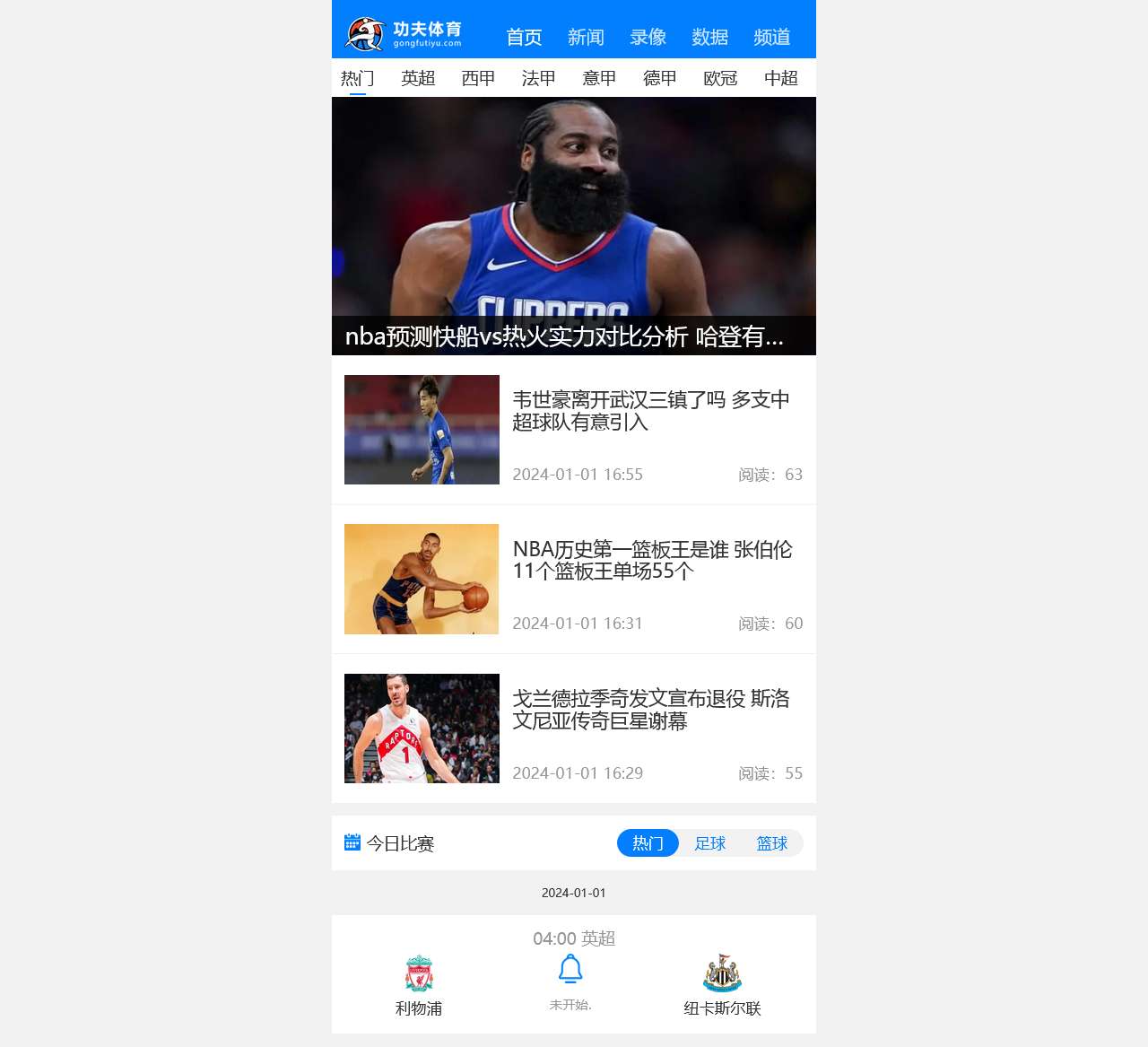Select the 德甲 tab
Viewport: 1148px width, 1047px height.
tap(660, 78)
